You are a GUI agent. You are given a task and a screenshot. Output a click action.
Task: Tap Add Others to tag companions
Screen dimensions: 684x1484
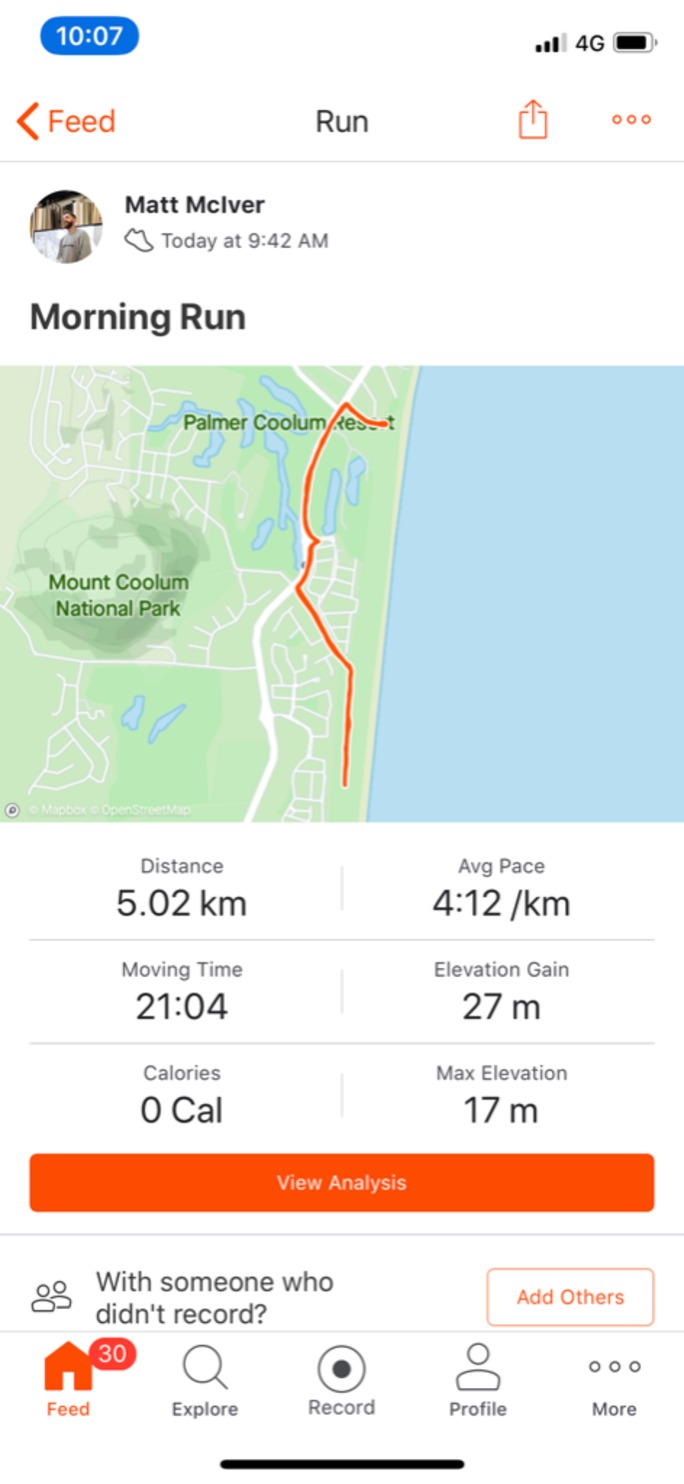[x=570, y=1297]
